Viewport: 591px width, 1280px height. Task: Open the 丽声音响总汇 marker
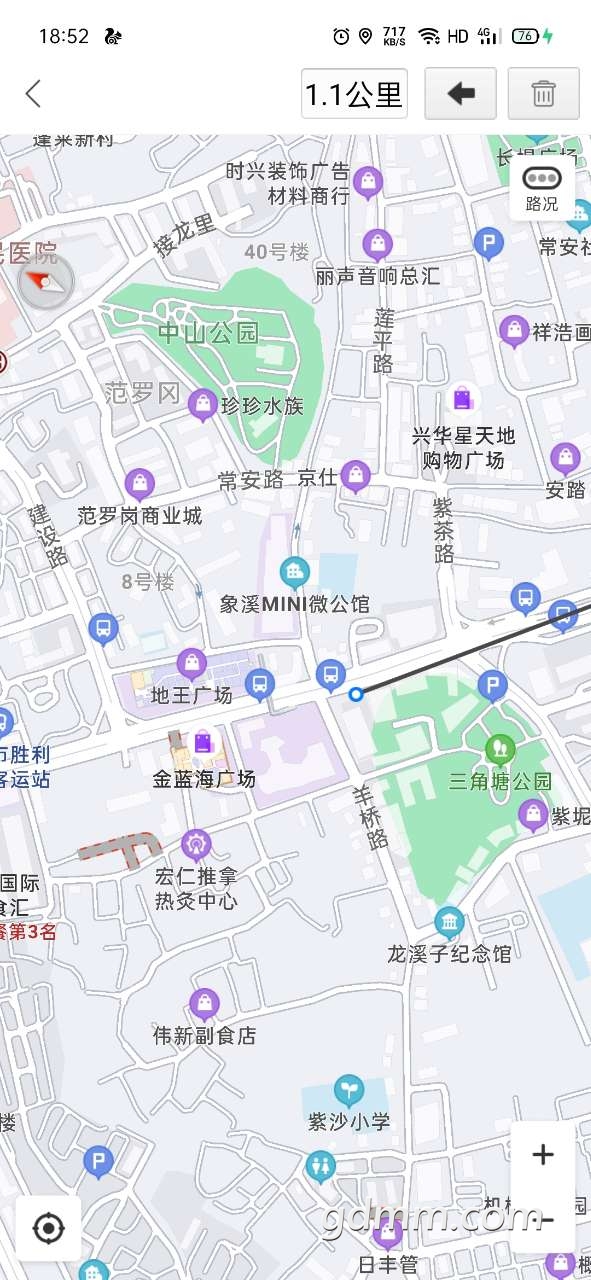click(x=377, y=243)
